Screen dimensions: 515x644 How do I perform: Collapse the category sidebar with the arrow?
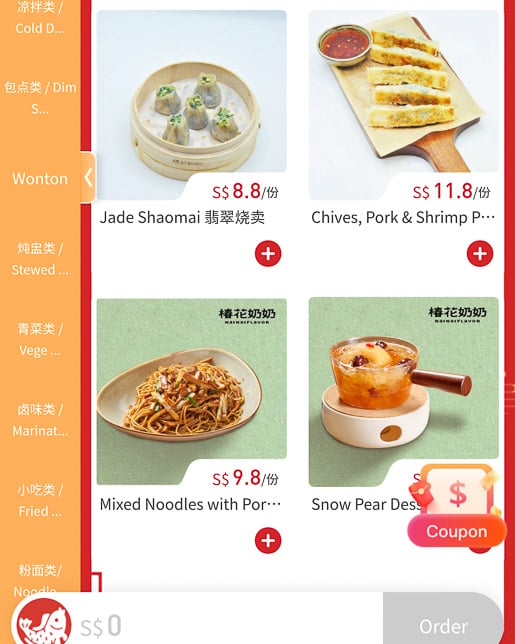tap(88, 177)
